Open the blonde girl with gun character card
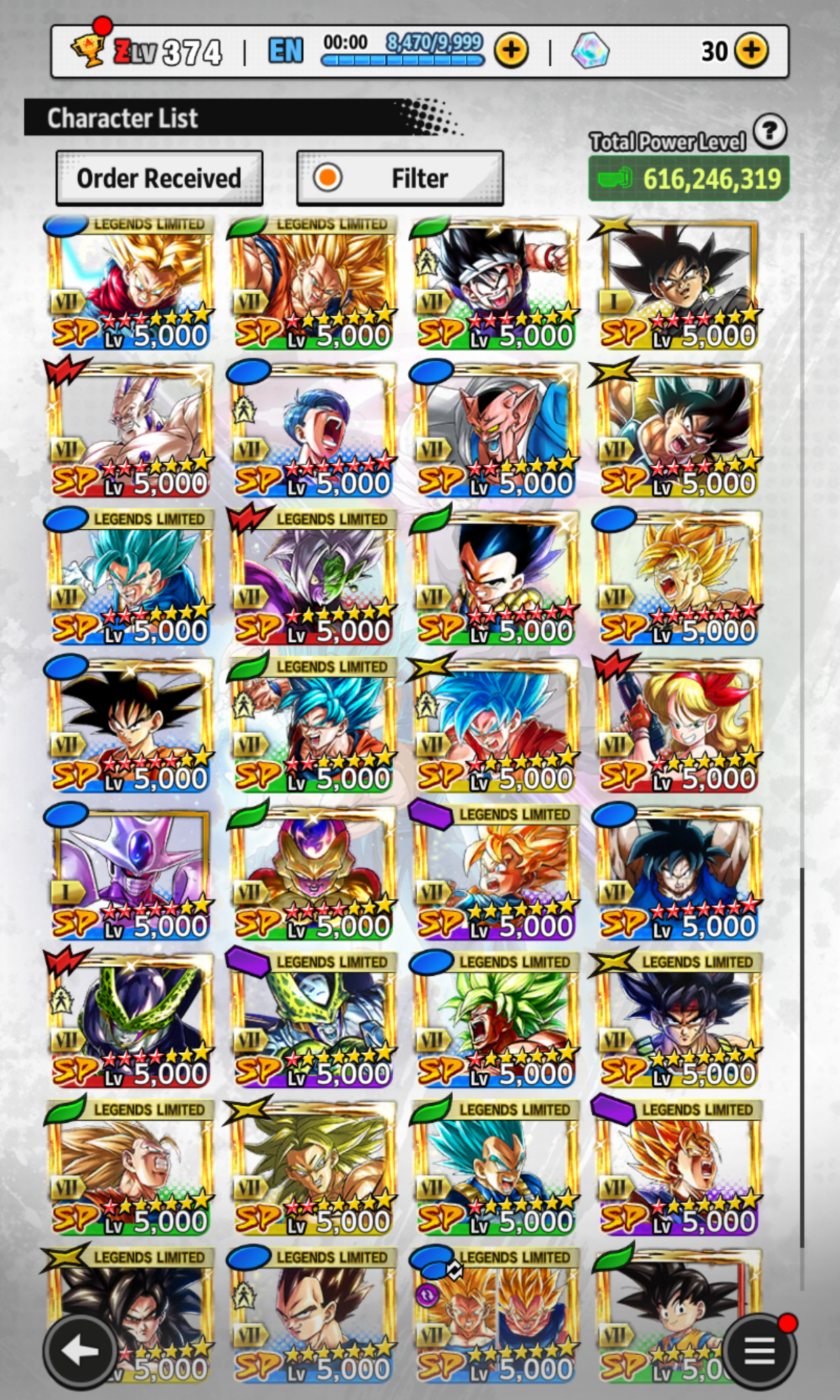 pos(678,725)
